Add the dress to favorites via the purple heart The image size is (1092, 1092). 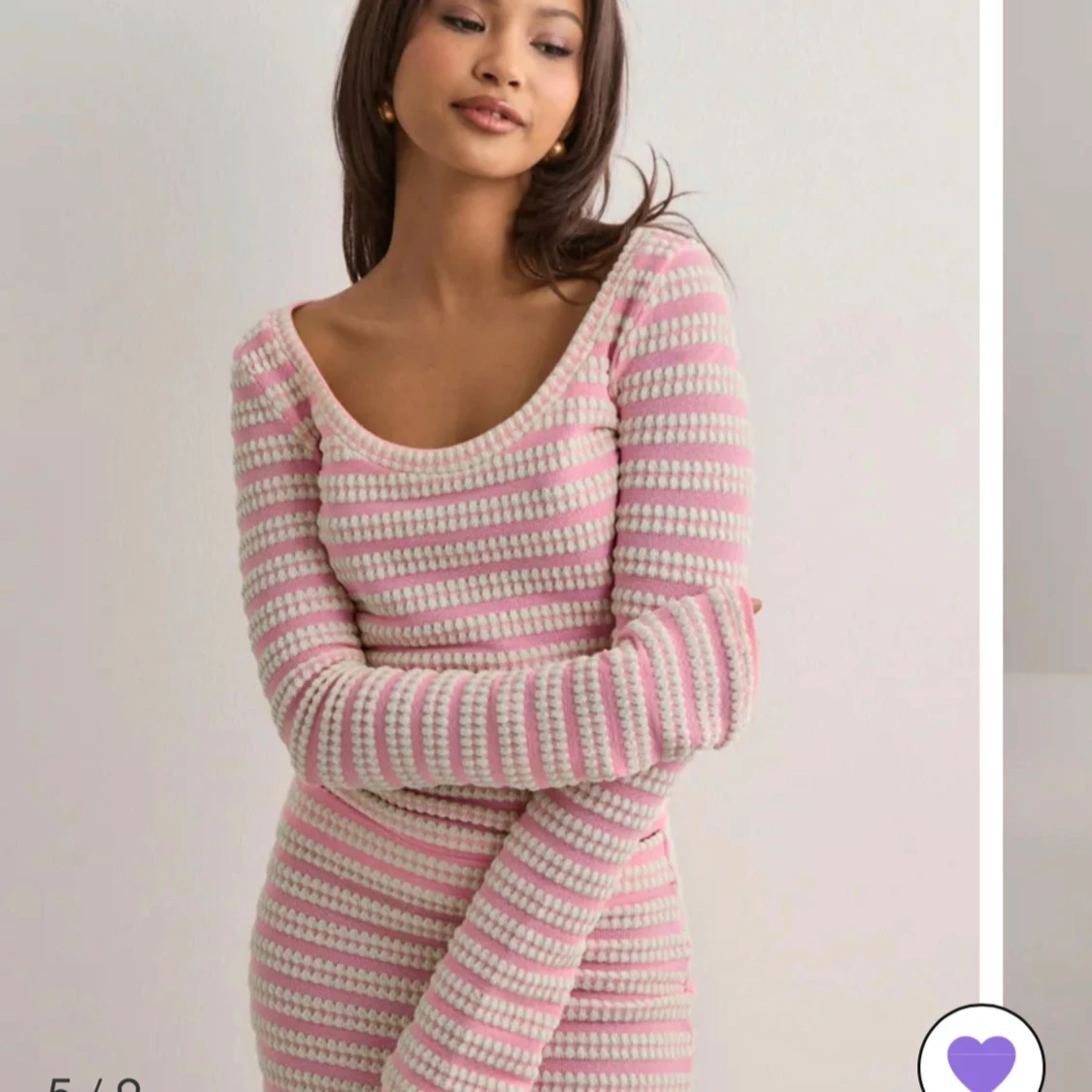click(x=980, y=1060)
